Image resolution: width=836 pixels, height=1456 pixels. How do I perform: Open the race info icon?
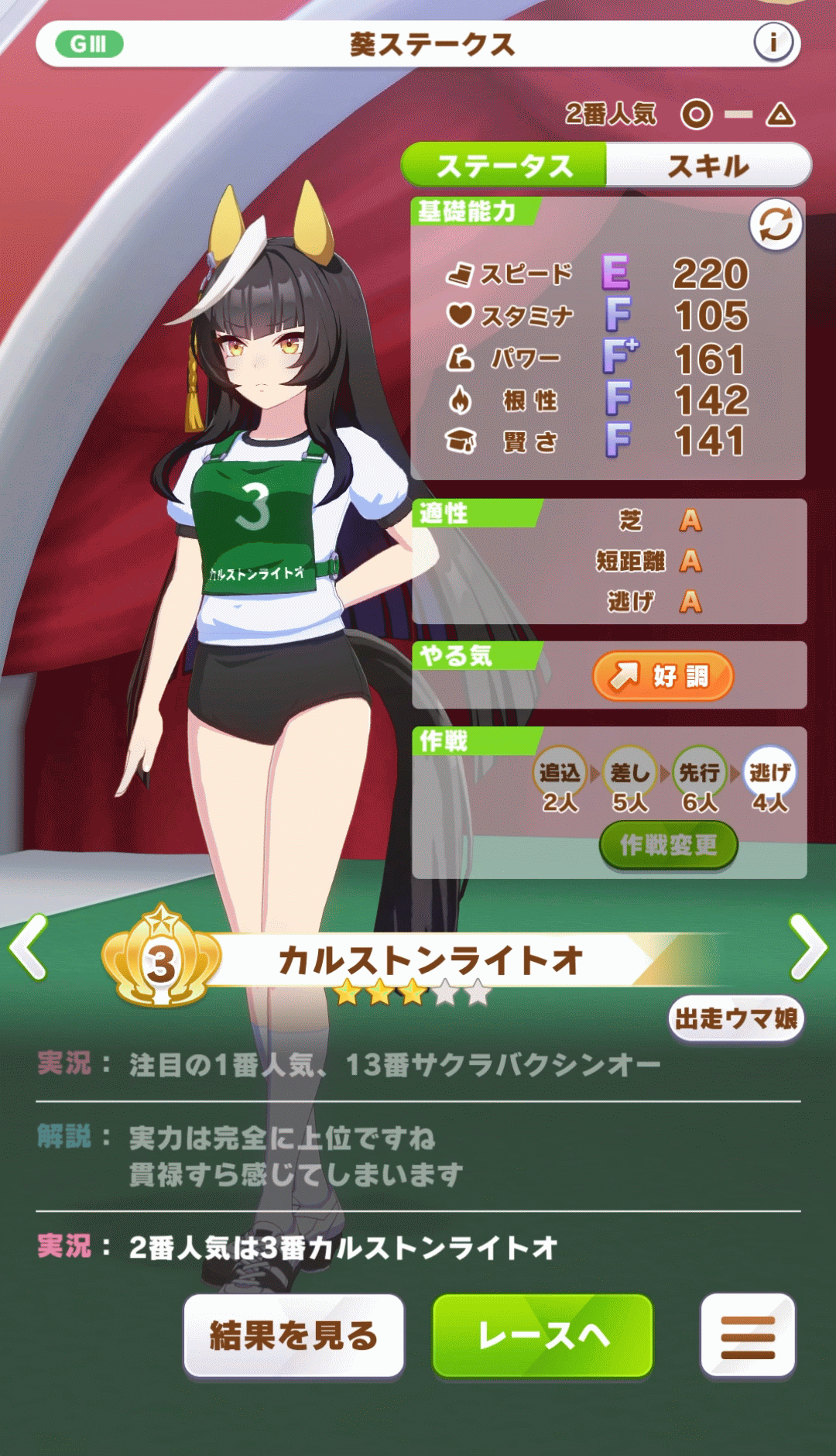(773, 43)
